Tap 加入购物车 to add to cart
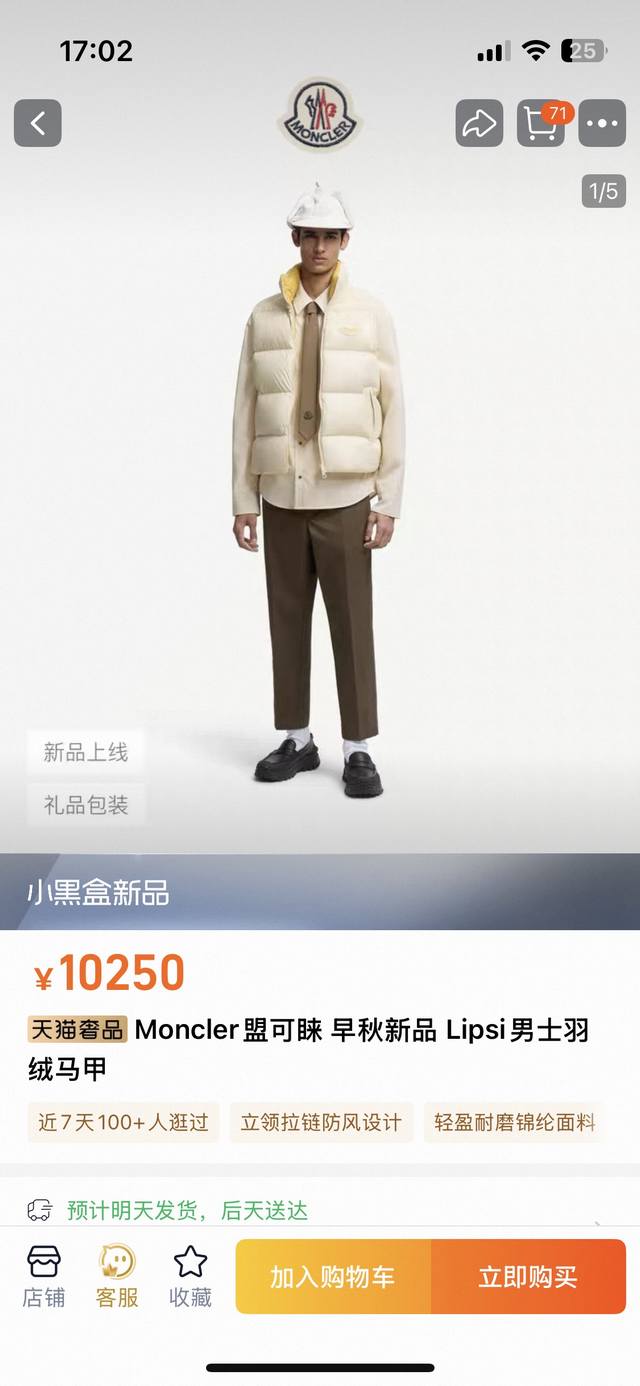Viewport: 640px width, 1386px height. 333,1277
